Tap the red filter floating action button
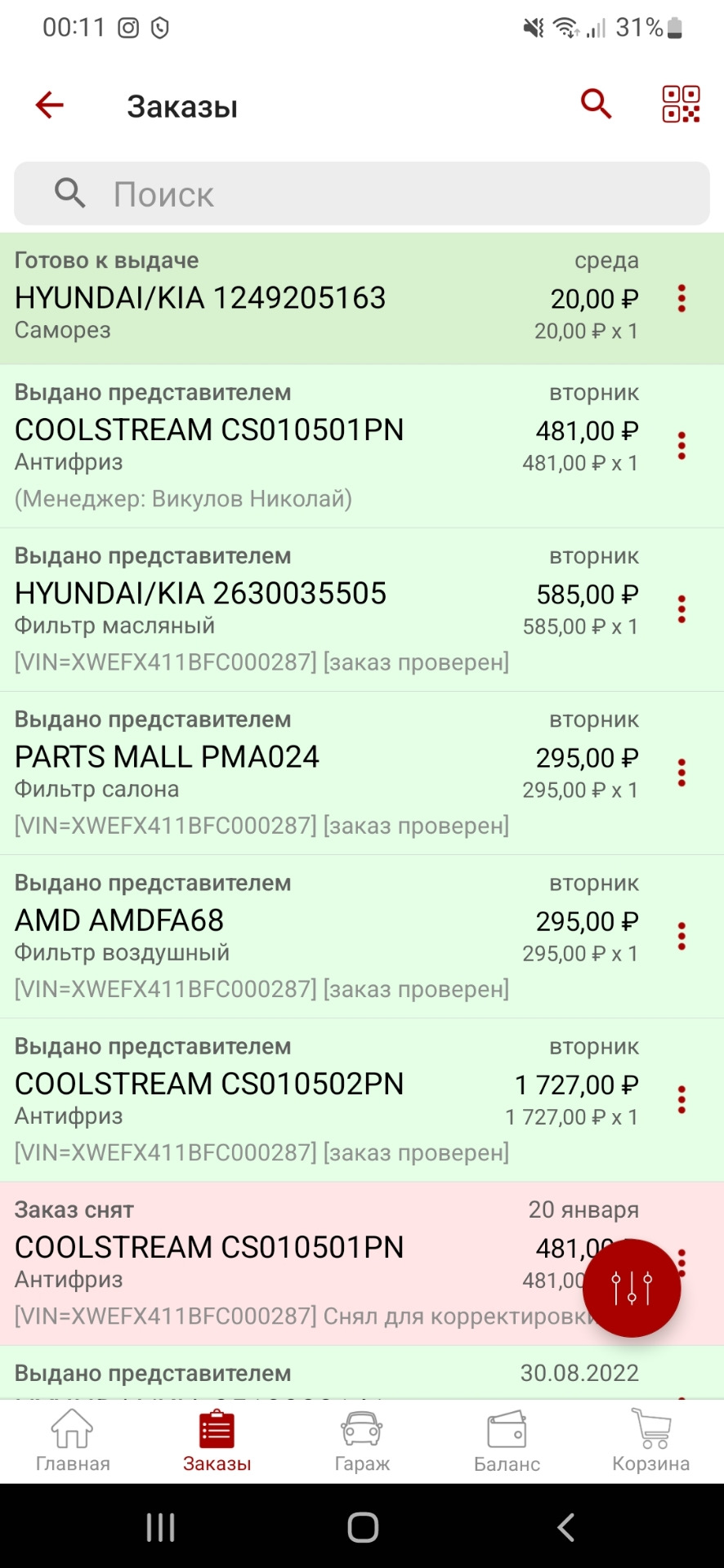Viewport: 724px width, 1568px height. click(631, 1288)
